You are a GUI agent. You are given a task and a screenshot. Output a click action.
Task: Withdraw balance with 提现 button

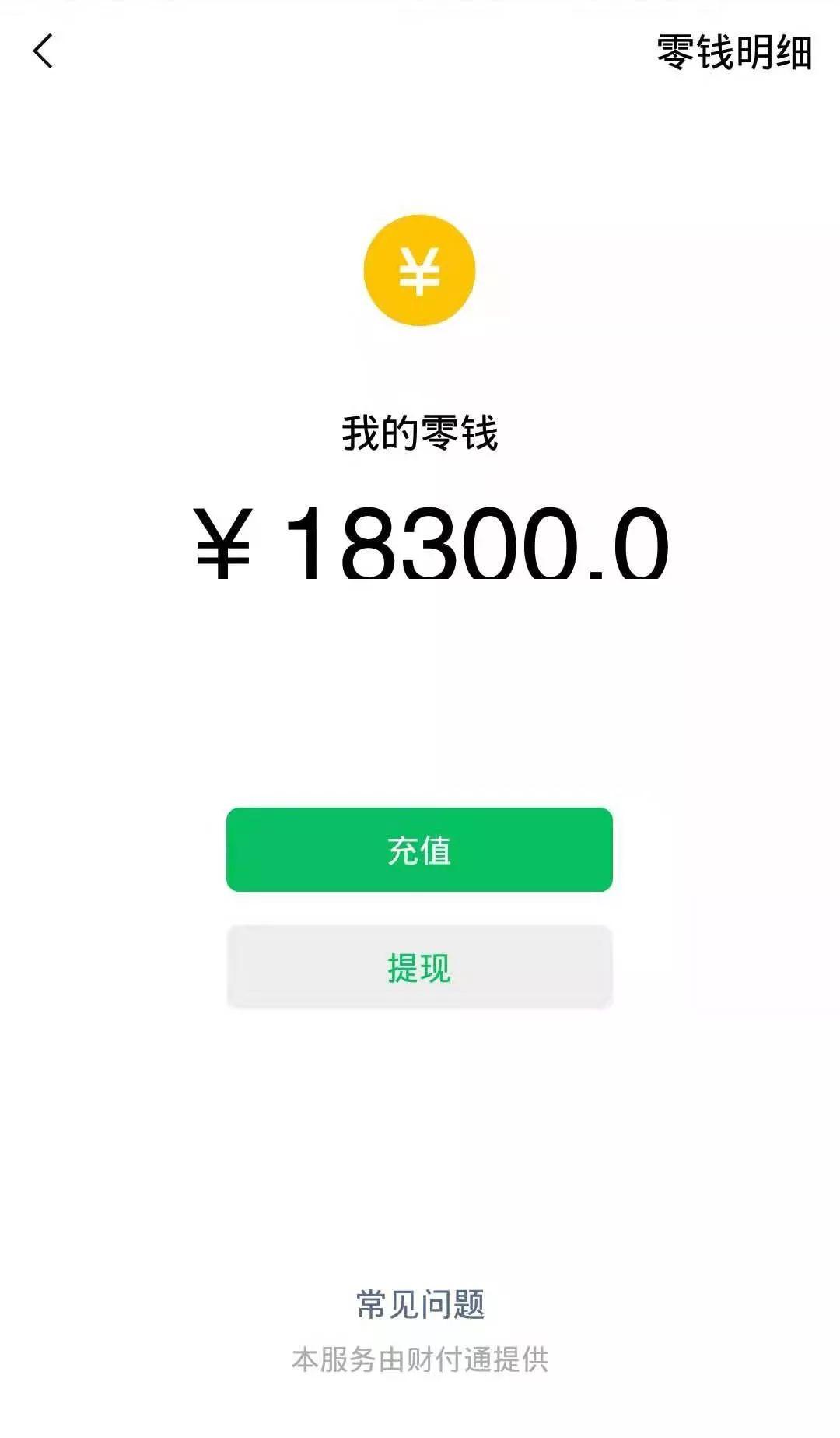click(x=419, y=967)
